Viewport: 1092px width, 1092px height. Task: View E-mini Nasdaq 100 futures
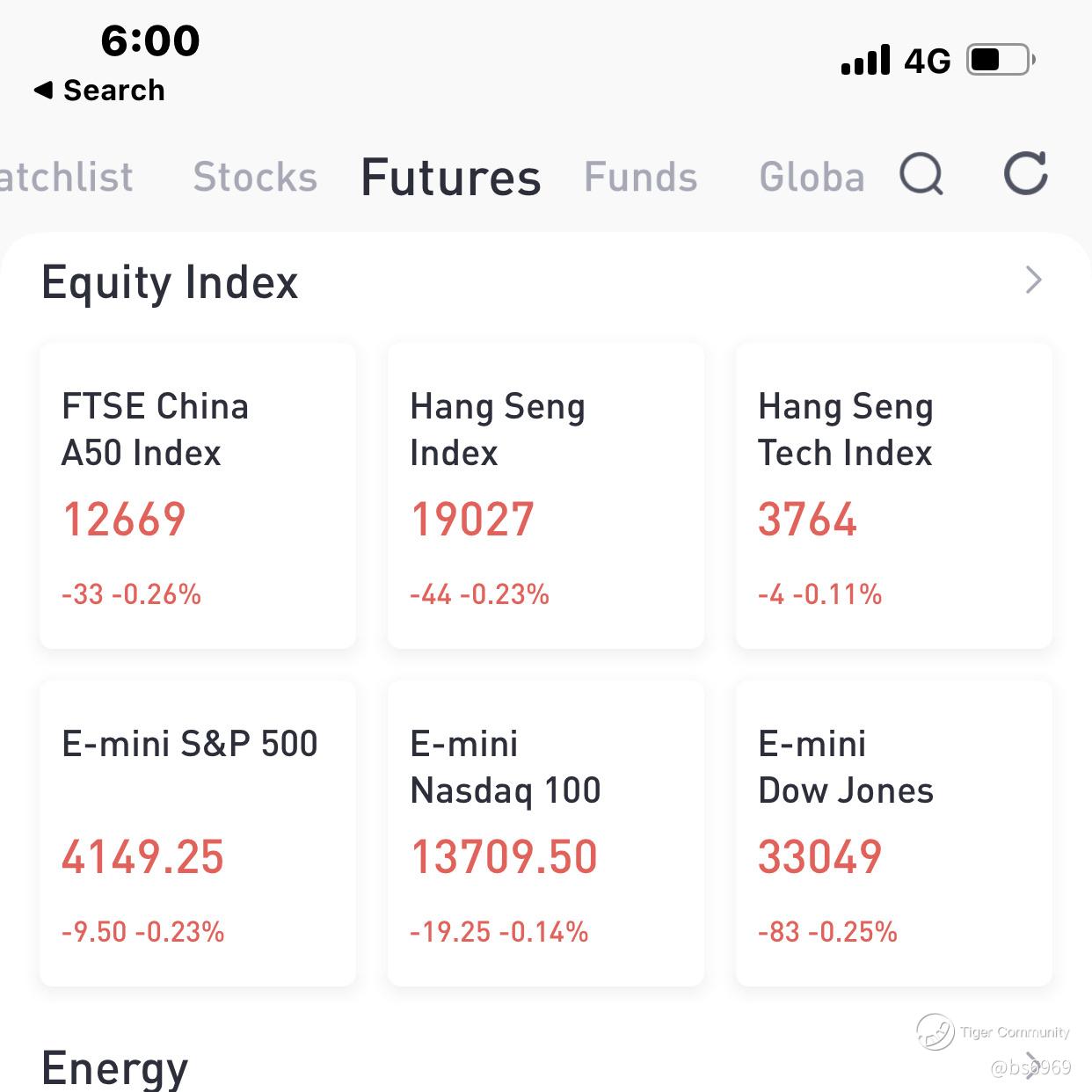click(x=545, y=833)
